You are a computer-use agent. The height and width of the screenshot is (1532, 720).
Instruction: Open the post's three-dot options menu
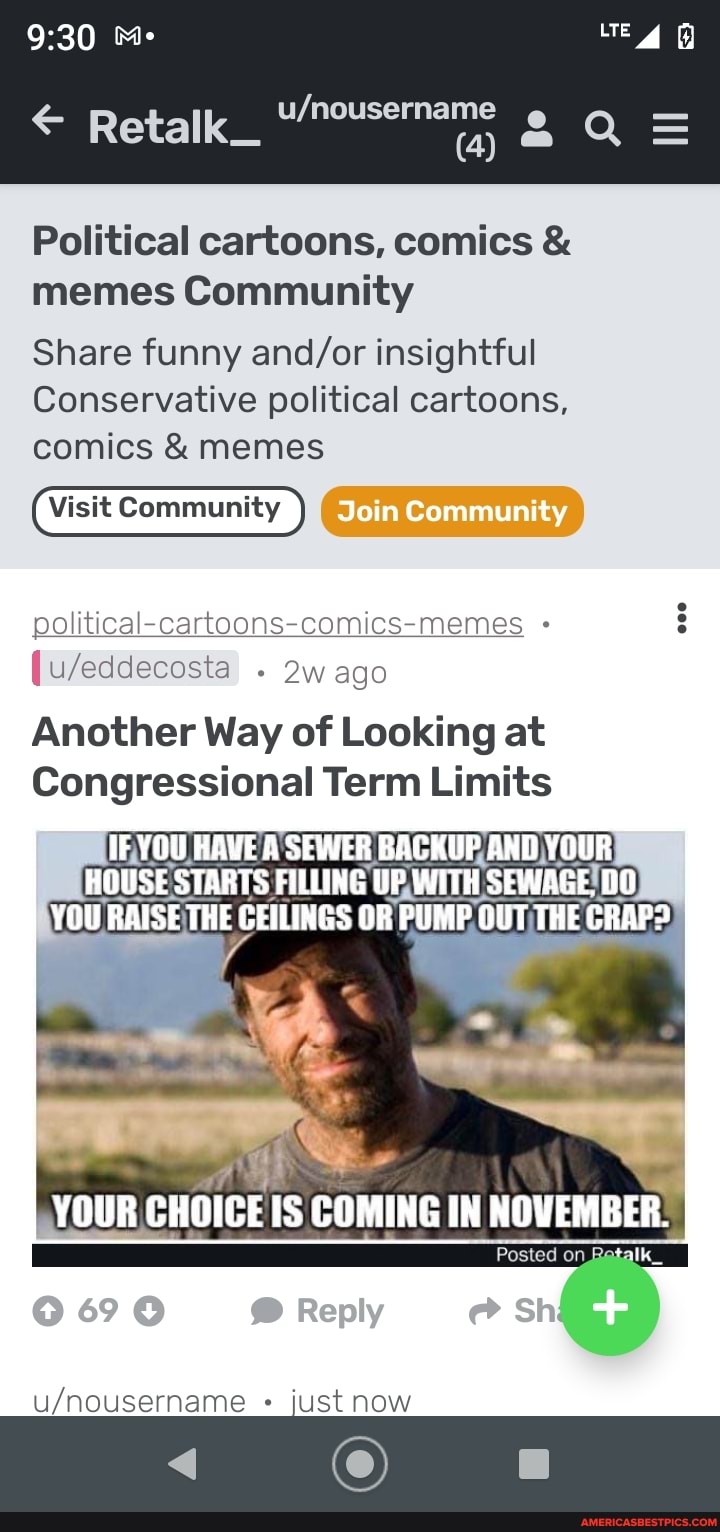point(681,618)
